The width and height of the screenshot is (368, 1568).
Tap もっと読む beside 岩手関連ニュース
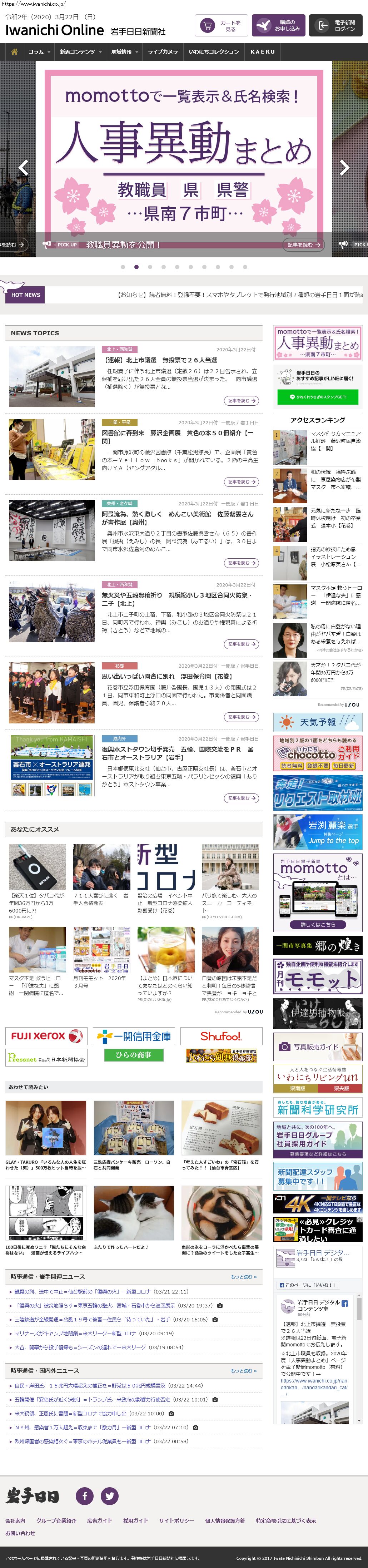(243, 1276)
